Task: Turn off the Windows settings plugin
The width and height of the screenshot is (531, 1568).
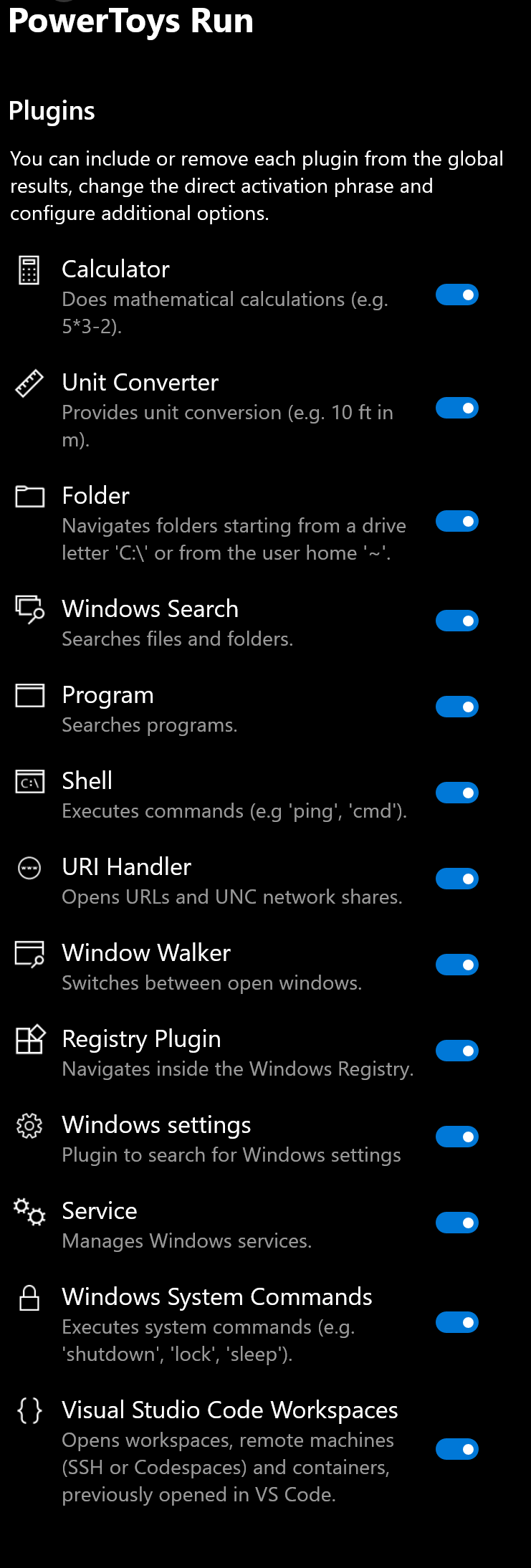Action: click(456, 1137)
